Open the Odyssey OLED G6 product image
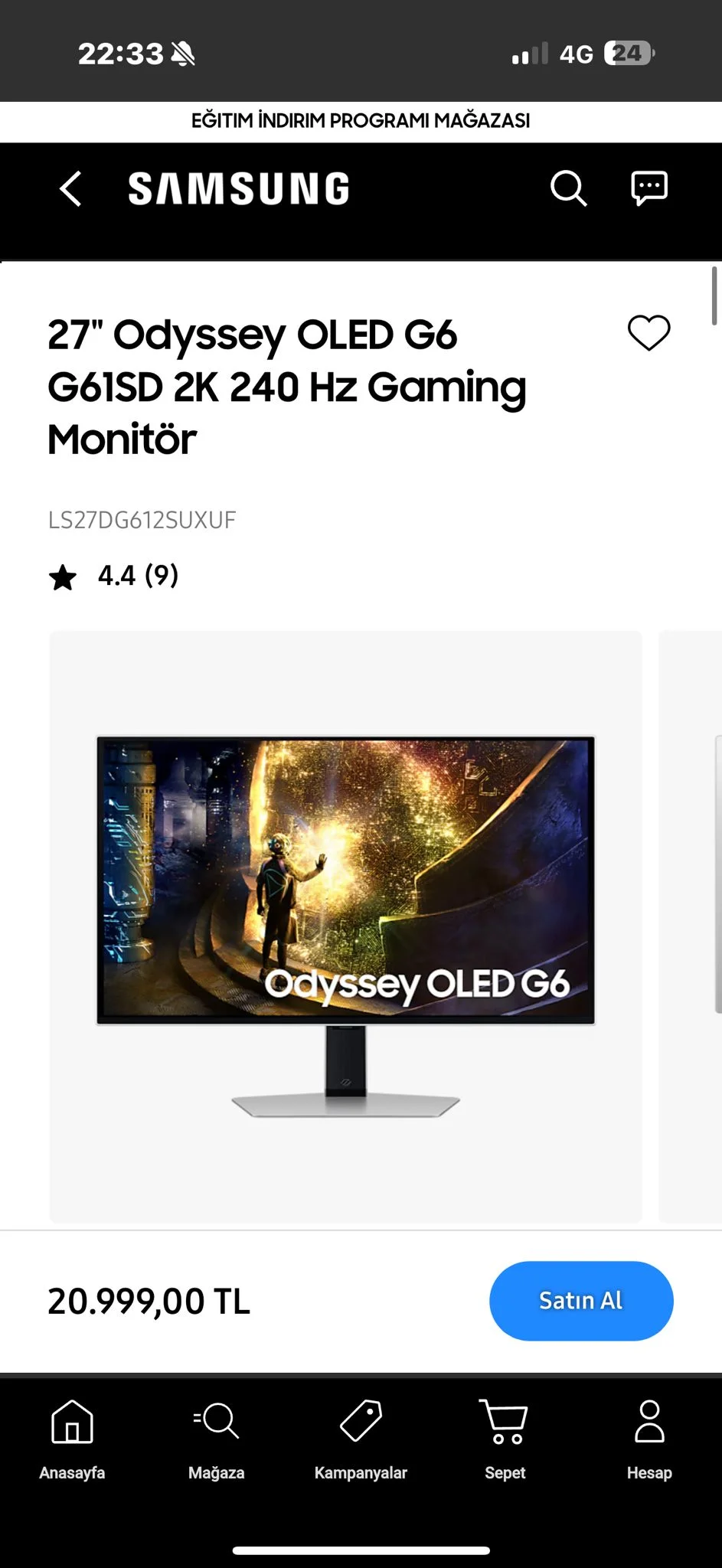Image resolution: width=722 pixels, height=1568 pixels. point(345,926)
